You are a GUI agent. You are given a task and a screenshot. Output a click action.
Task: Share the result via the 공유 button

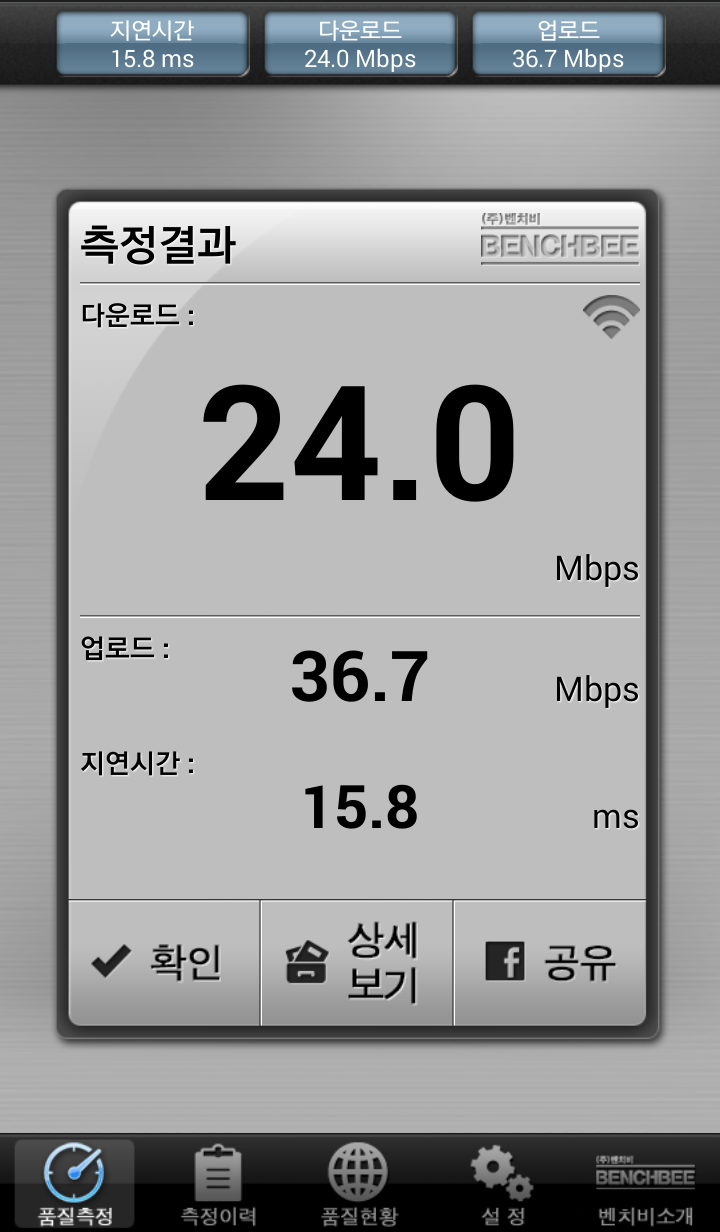coord(550,962)
